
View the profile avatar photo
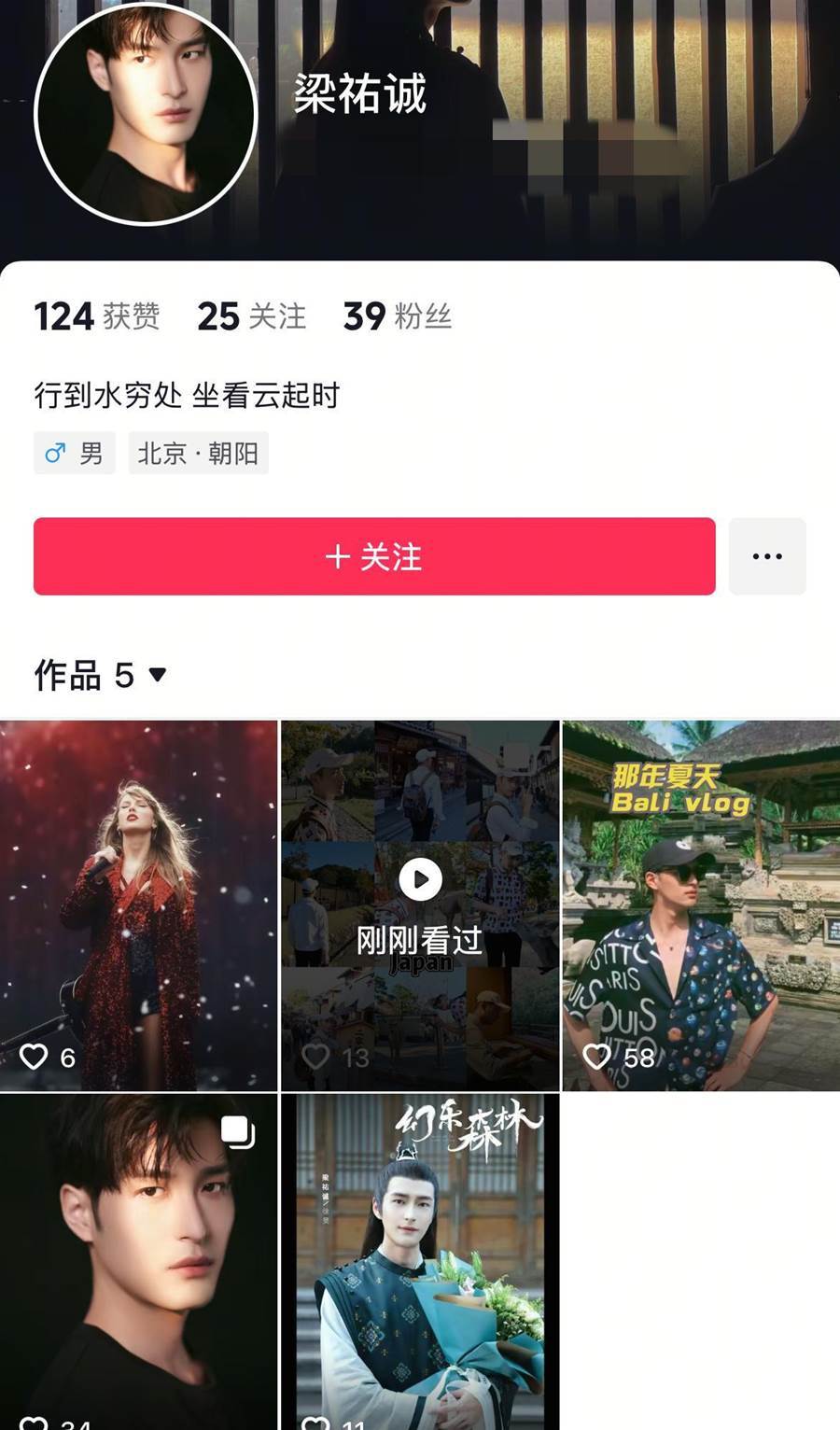click(145, 114)
